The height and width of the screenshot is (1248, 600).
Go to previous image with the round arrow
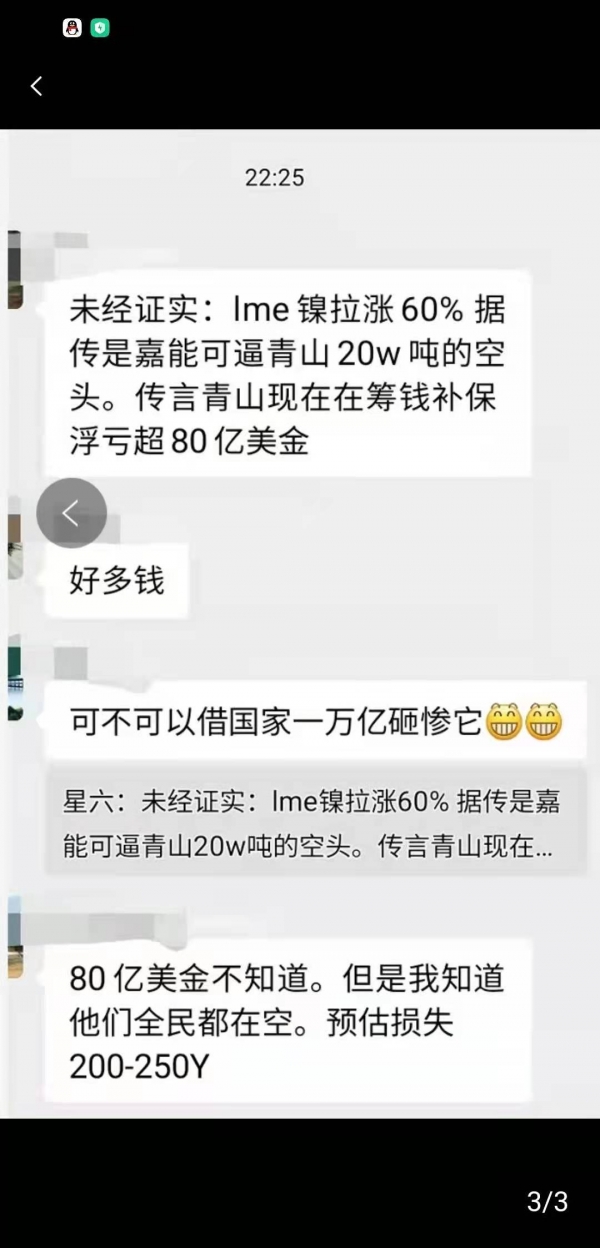pyautogui.click(x=71, y=513)
